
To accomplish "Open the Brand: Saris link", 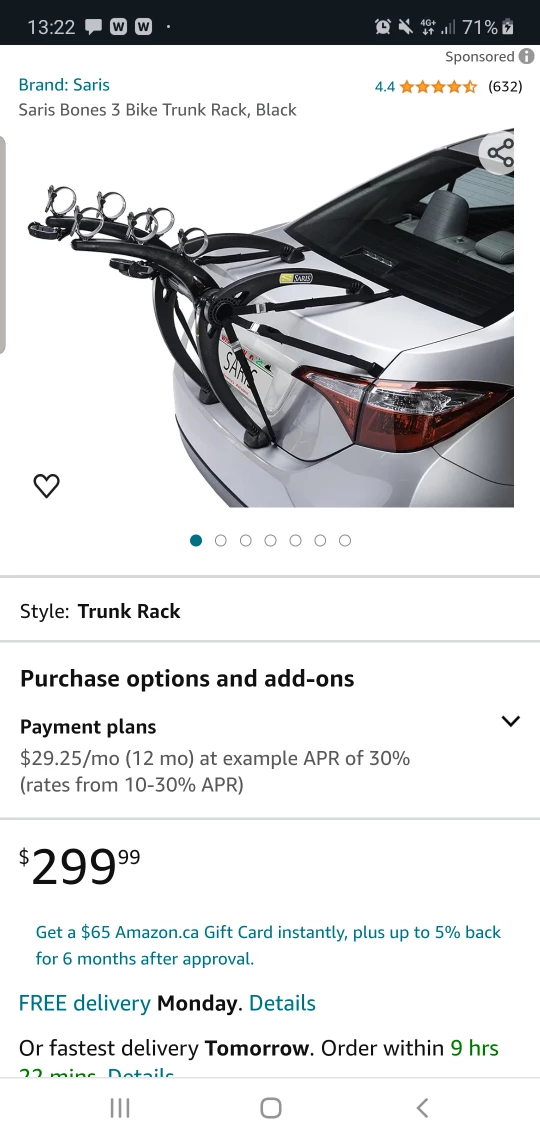I will point(64,84).
